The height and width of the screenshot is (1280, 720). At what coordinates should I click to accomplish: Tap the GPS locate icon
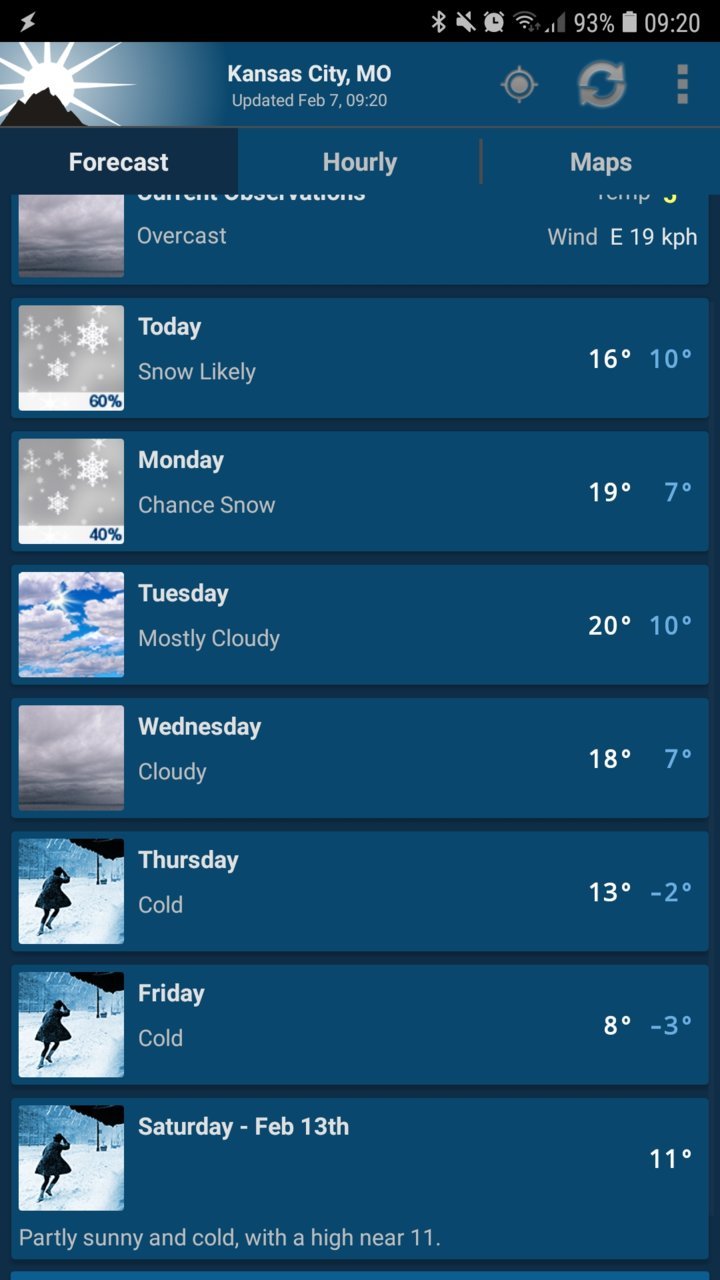pos(518,85)
